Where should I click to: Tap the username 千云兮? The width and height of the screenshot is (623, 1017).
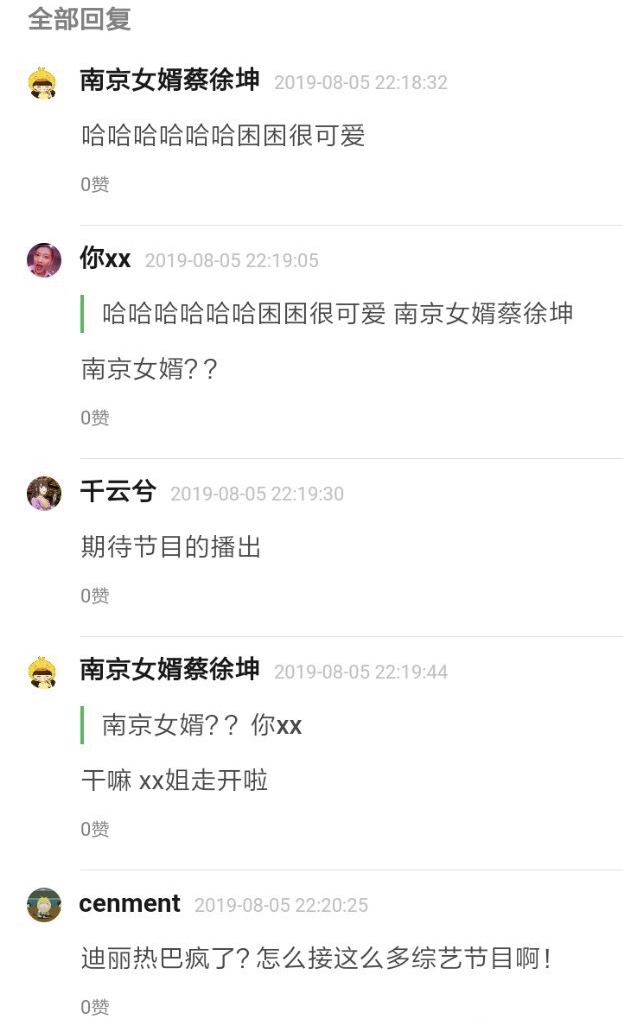[x=118, y=492]
